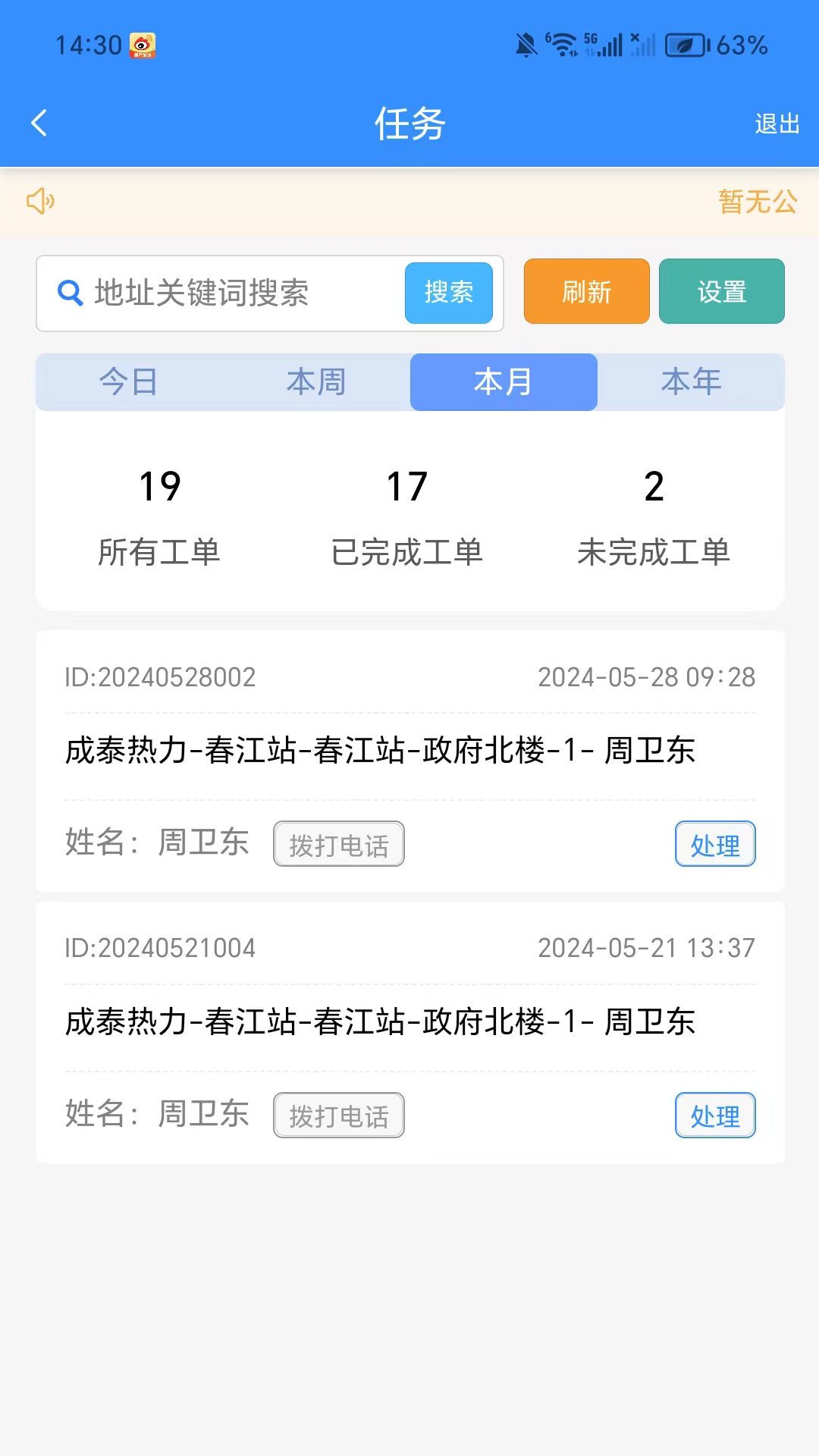Tap 处理 on work order 20240528002
The height and width of the screenshot is (1456, 819).
pyautogui.click(x=715, y=844)
